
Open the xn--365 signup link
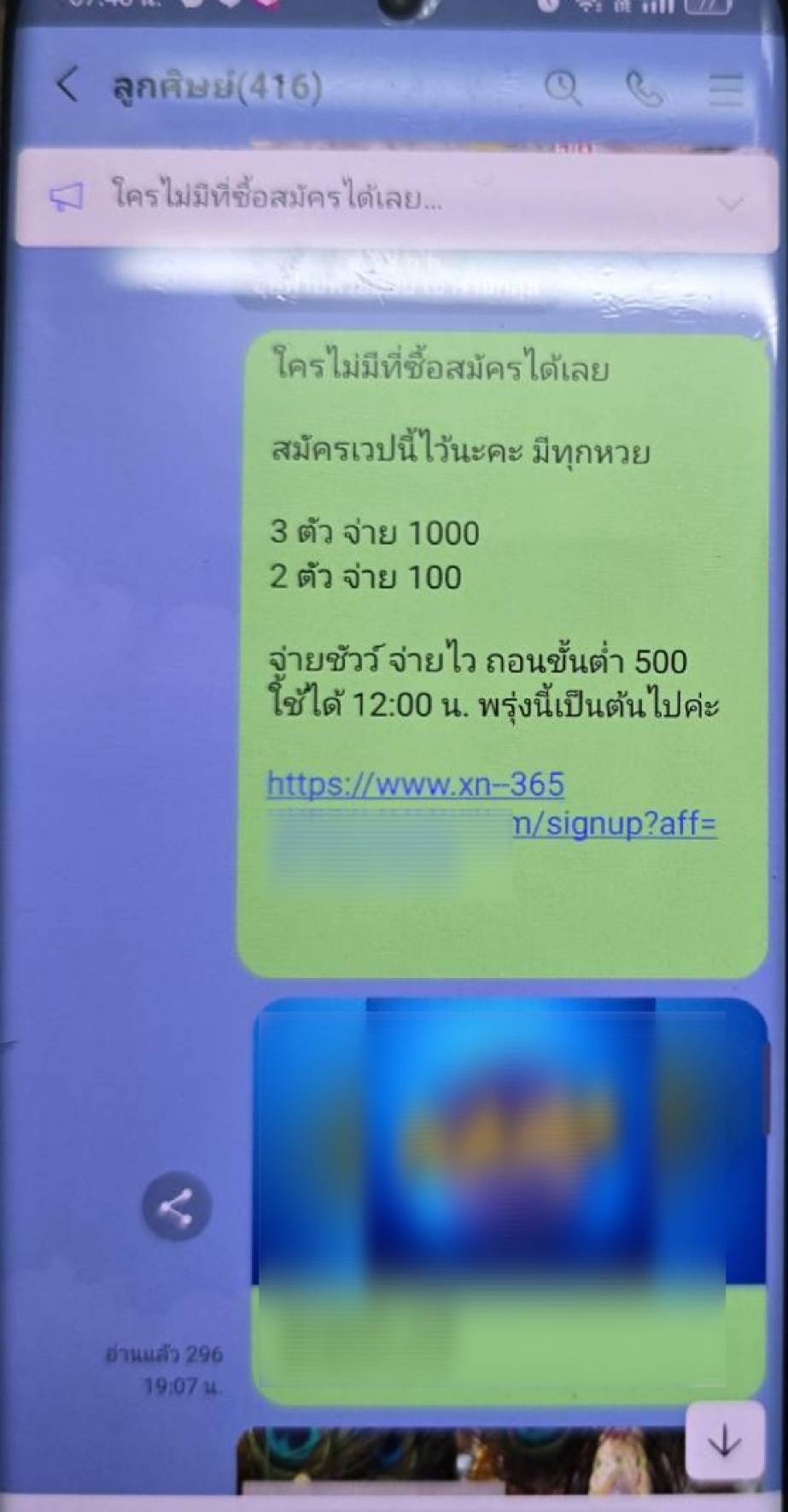416,784
